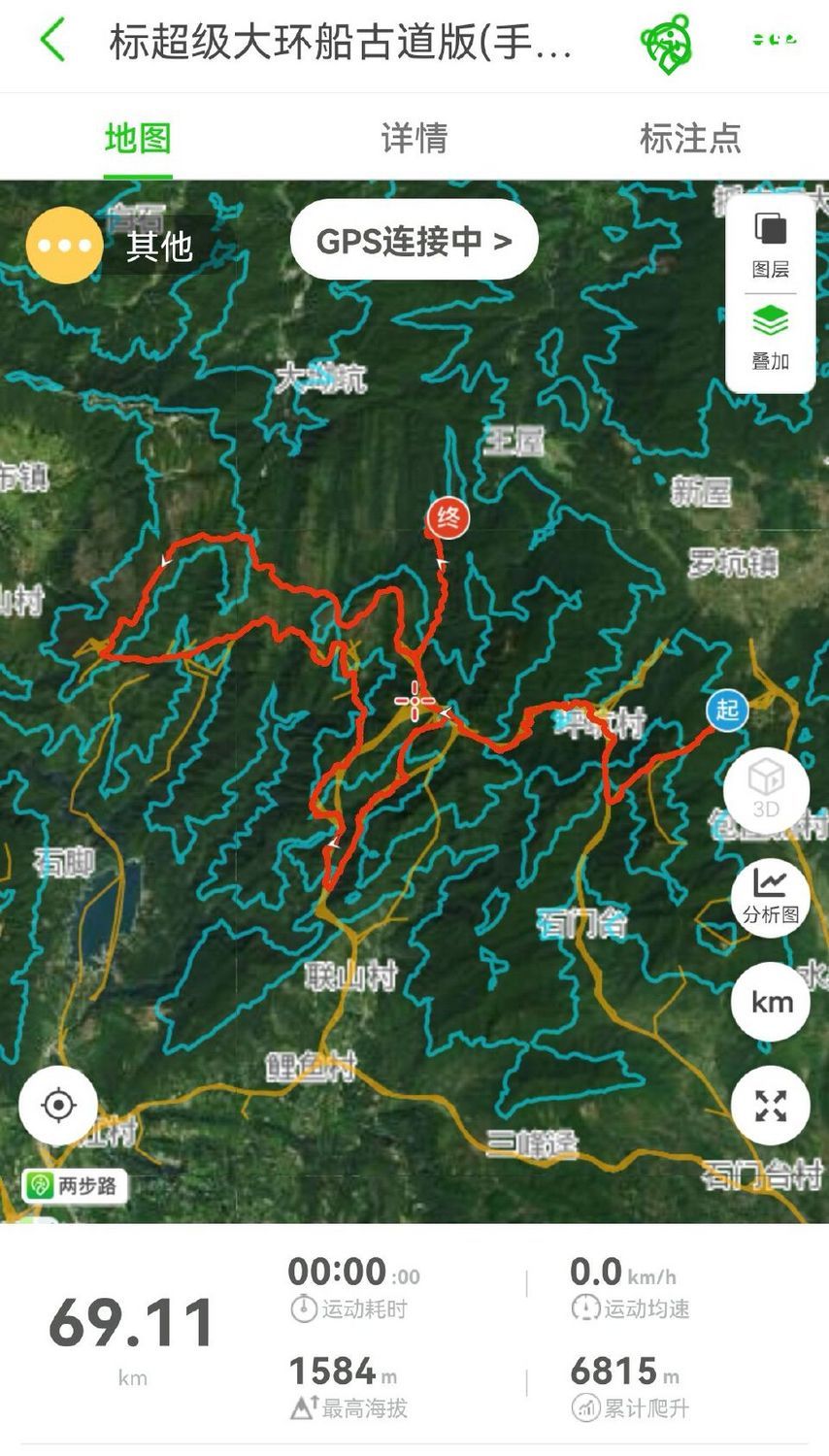Open the 图层 map layers option
This screenshot has width=829, height=1456.
[771, 247]
